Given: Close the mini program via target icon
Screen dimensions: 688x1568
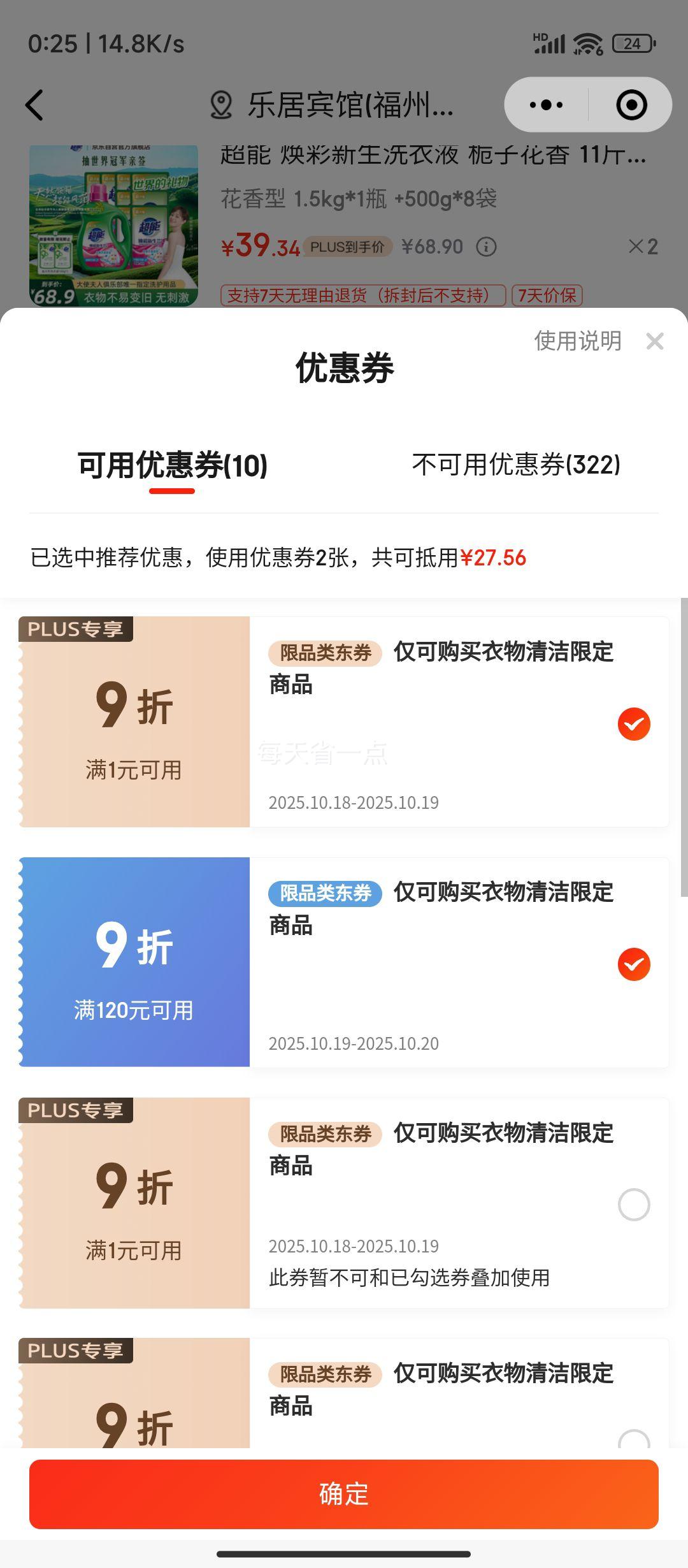Looking at the screenshot, I should click(x=631, y=105).
